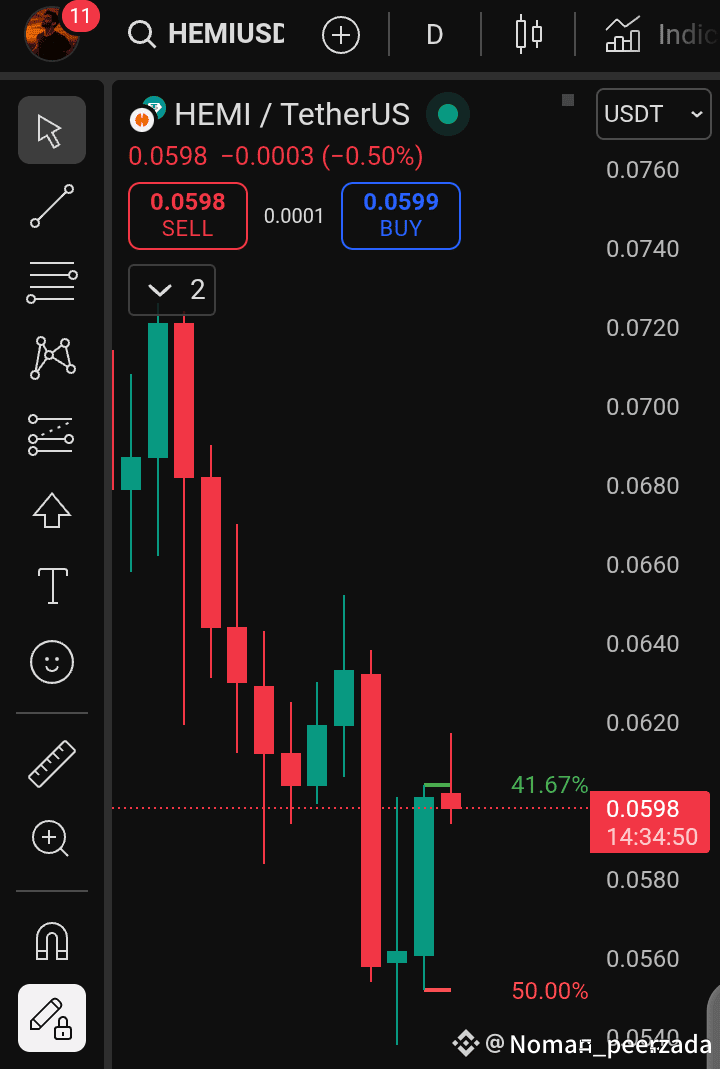Screen dimensions: 720x1069
Task: Choose the trend line drawing tool
Action: pos(52,206)
